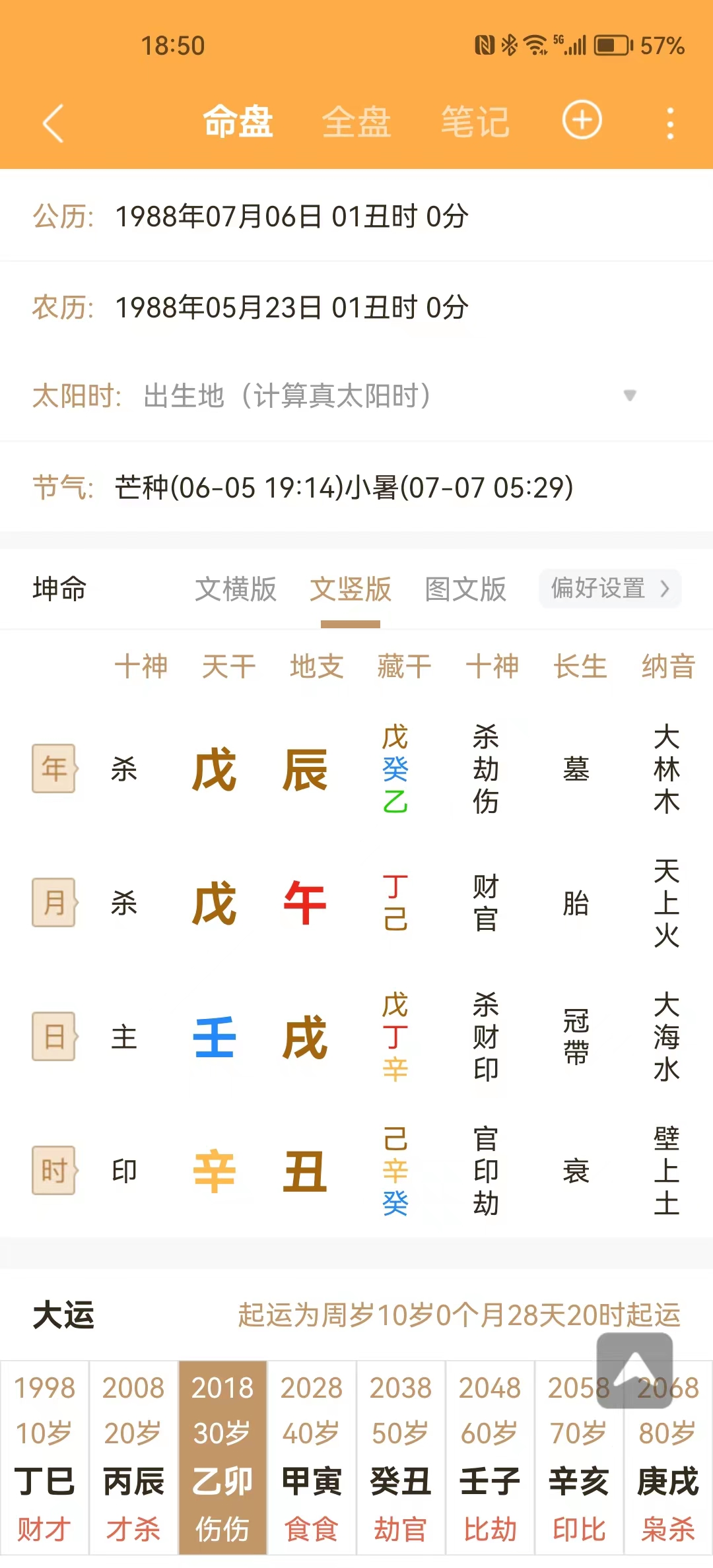Open the 笔记 tab
Image resolution: width=713 pixels, height=1568 pixels.
[475, 123]
